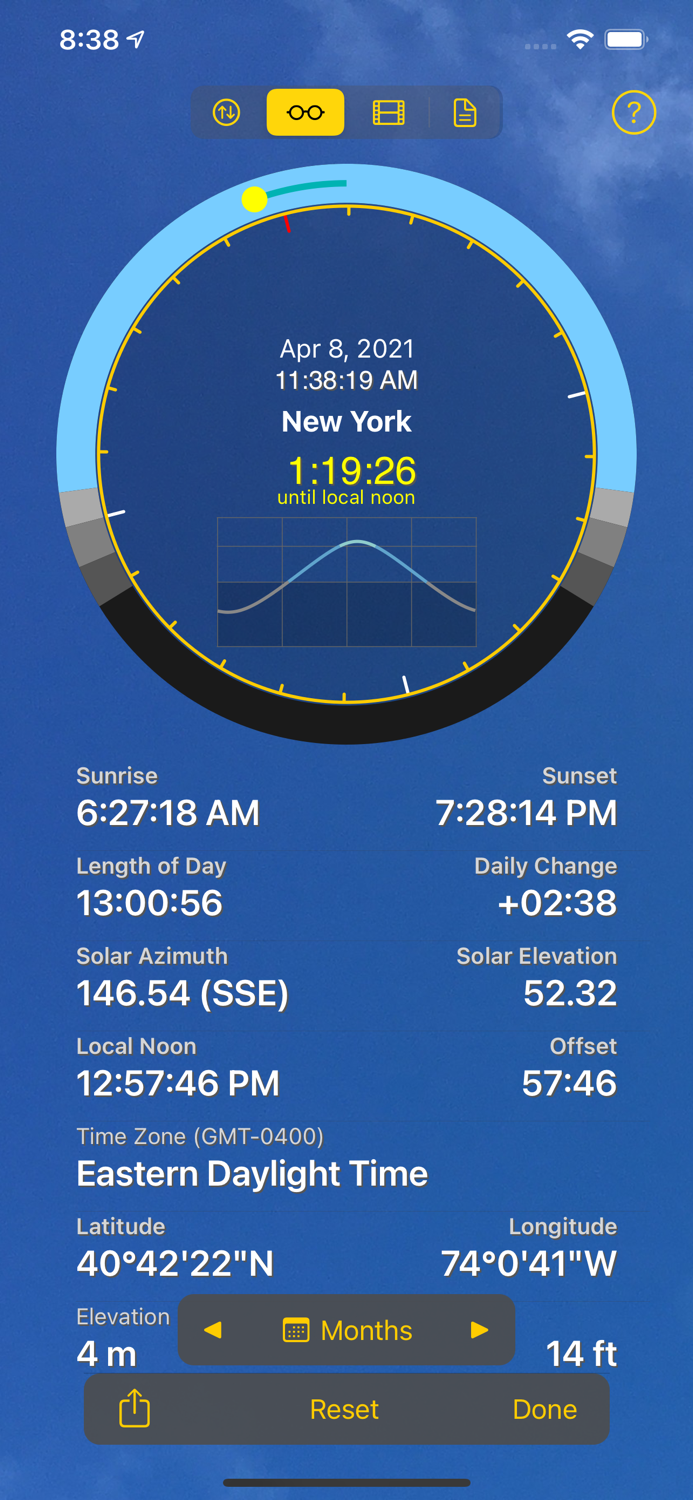Share the solar data

coord(135,1409)
